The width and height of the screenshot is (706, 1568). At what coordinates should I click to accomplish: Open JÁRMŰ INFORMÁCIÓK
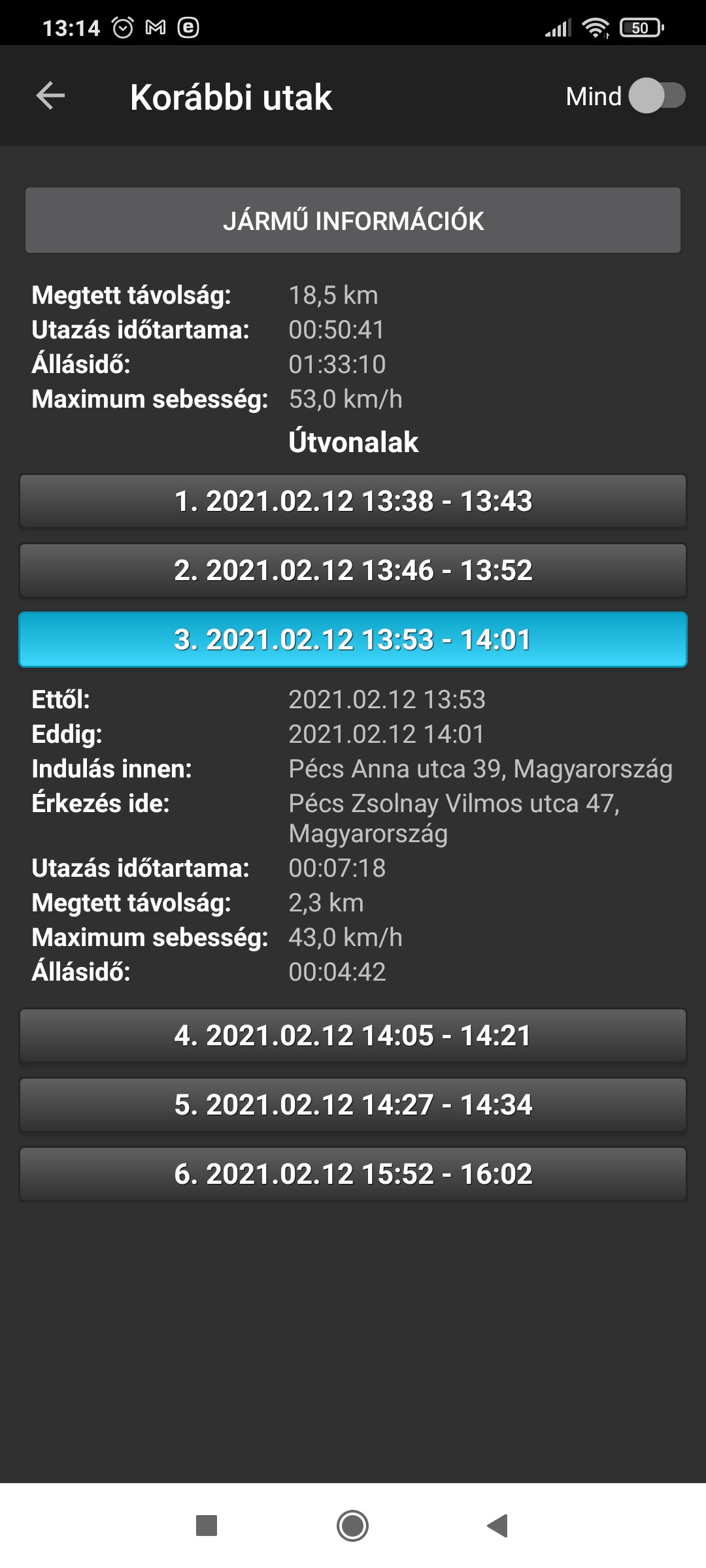(353, 221)
